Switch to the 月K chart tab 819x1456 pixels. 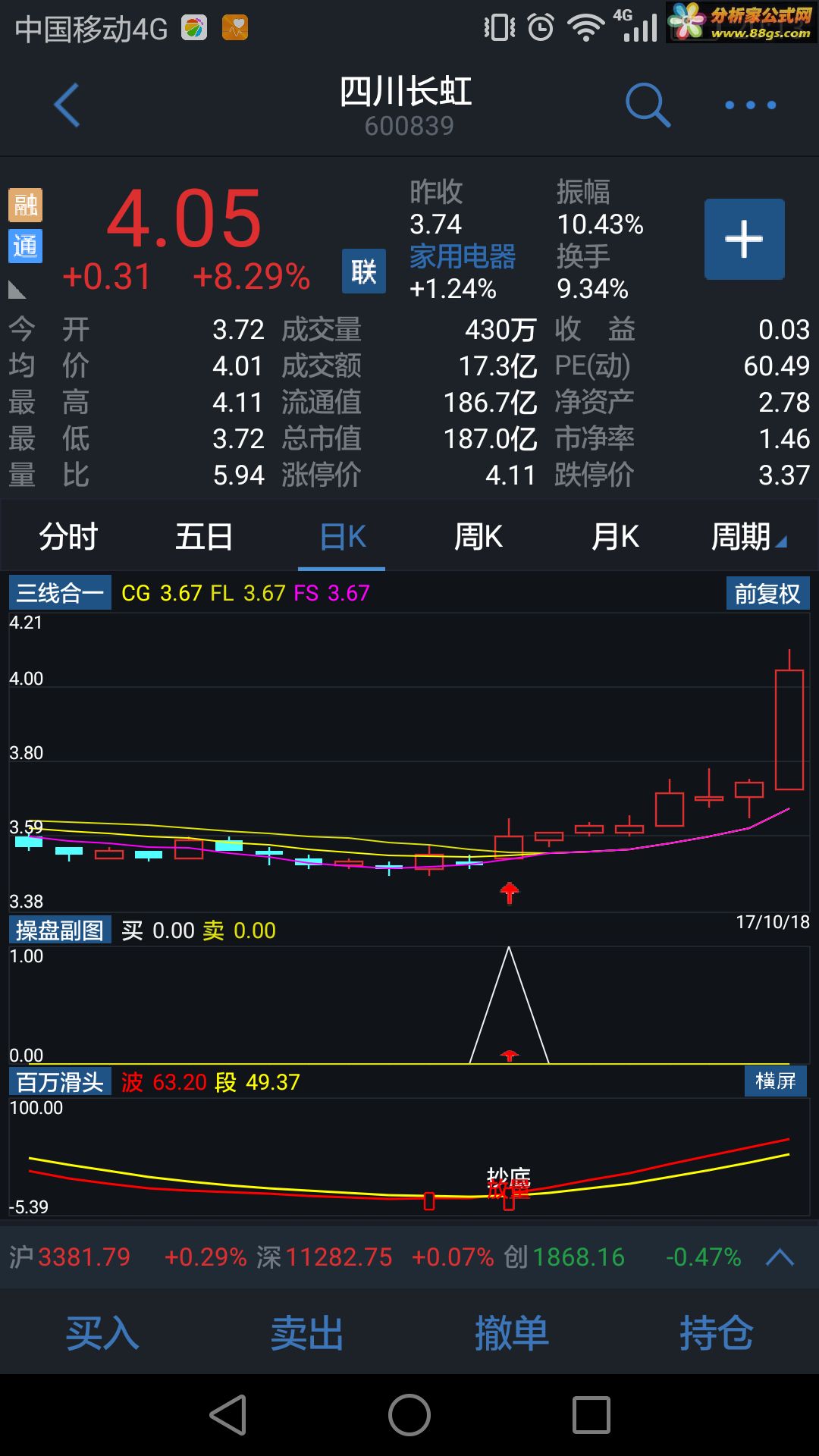[615, 537]
